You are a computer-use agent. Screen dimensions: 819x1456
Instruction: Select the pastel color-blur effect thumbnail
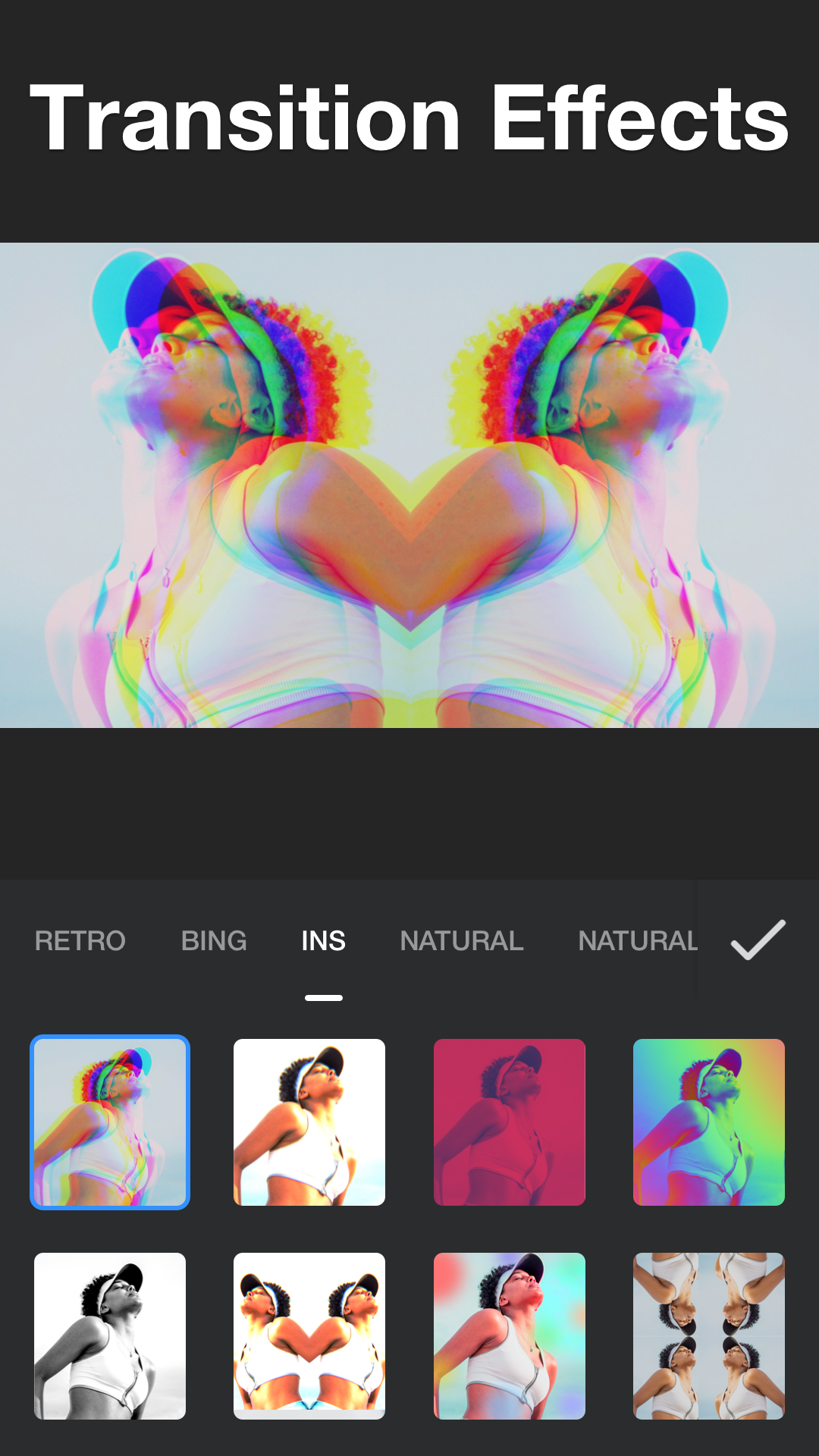pyautogui.click(x=510, y=1336)
